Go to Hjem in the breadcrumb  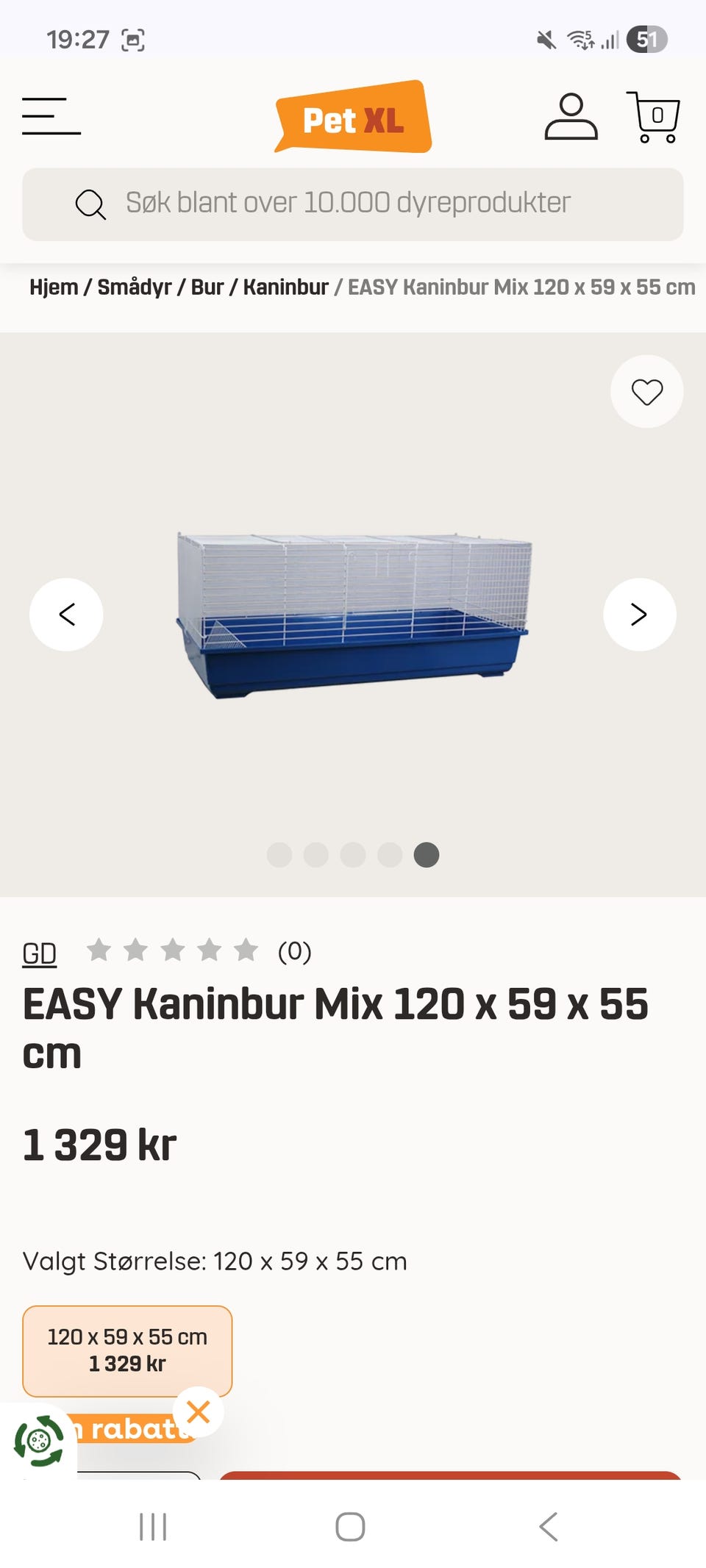[x=54, y=287]
